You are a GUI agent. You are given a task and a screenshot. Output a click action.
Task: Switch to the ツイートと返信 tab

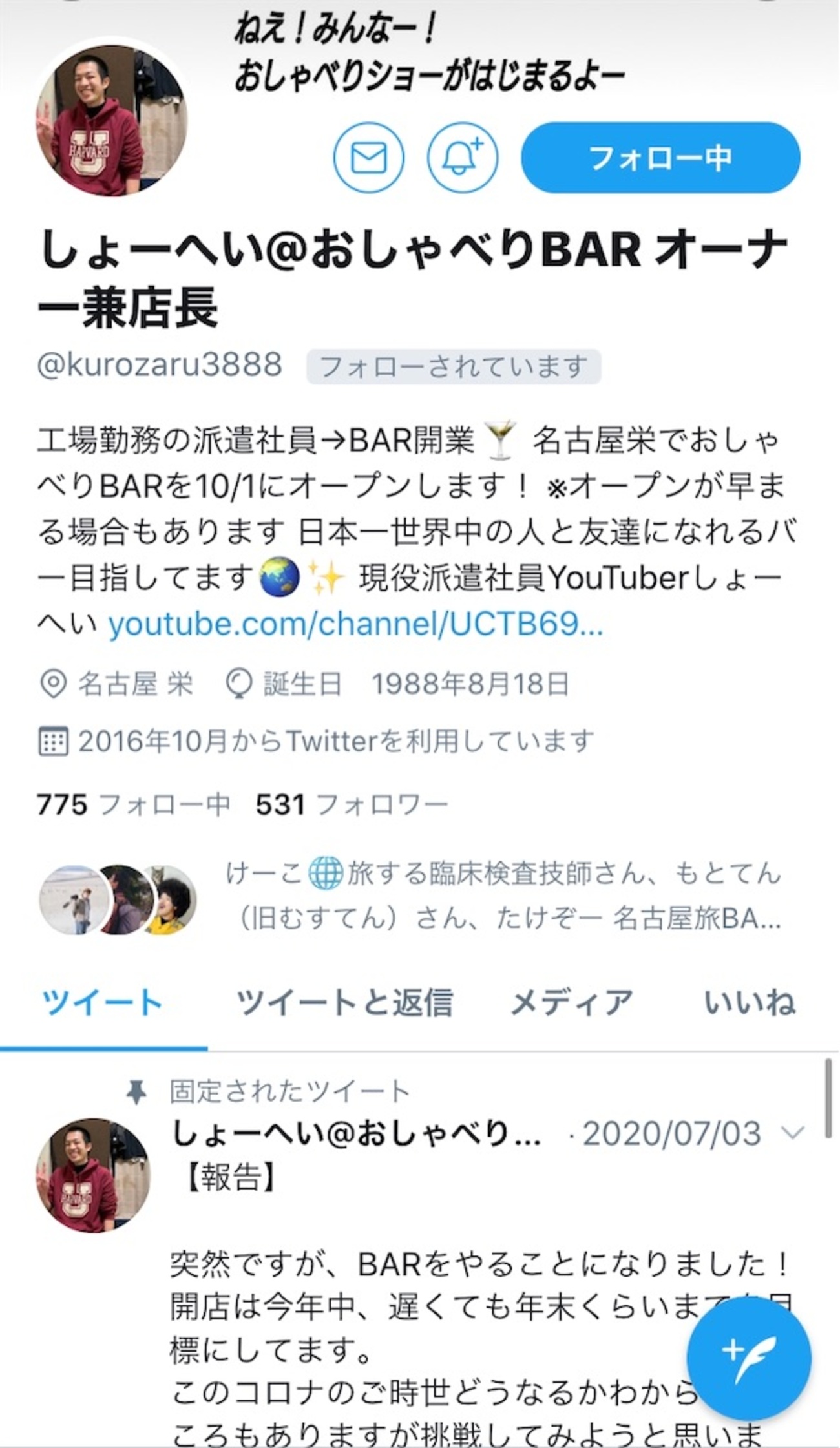point(344,1002)
